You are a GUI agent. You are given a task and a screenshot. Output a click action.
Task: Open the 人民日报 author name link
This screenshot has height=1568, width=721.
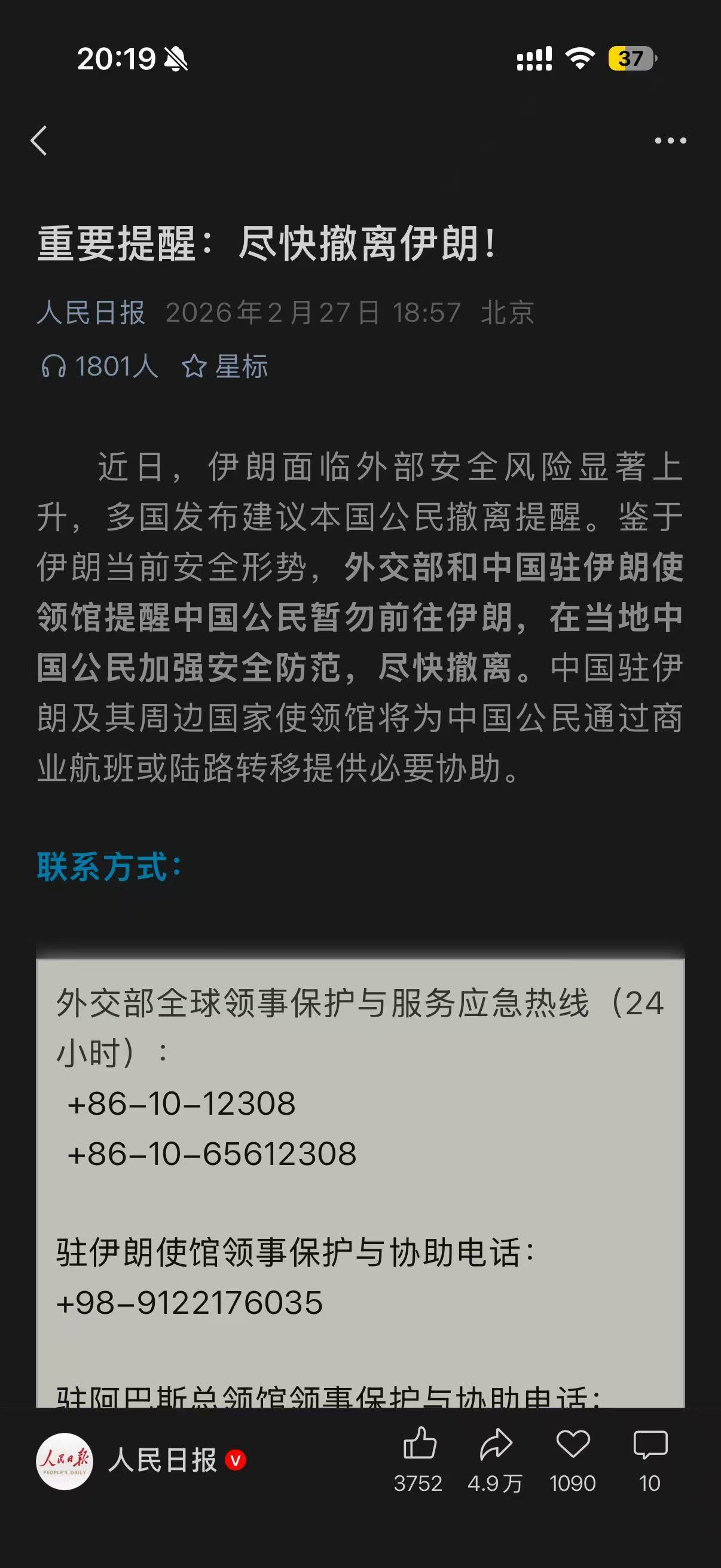coord(91,313)
